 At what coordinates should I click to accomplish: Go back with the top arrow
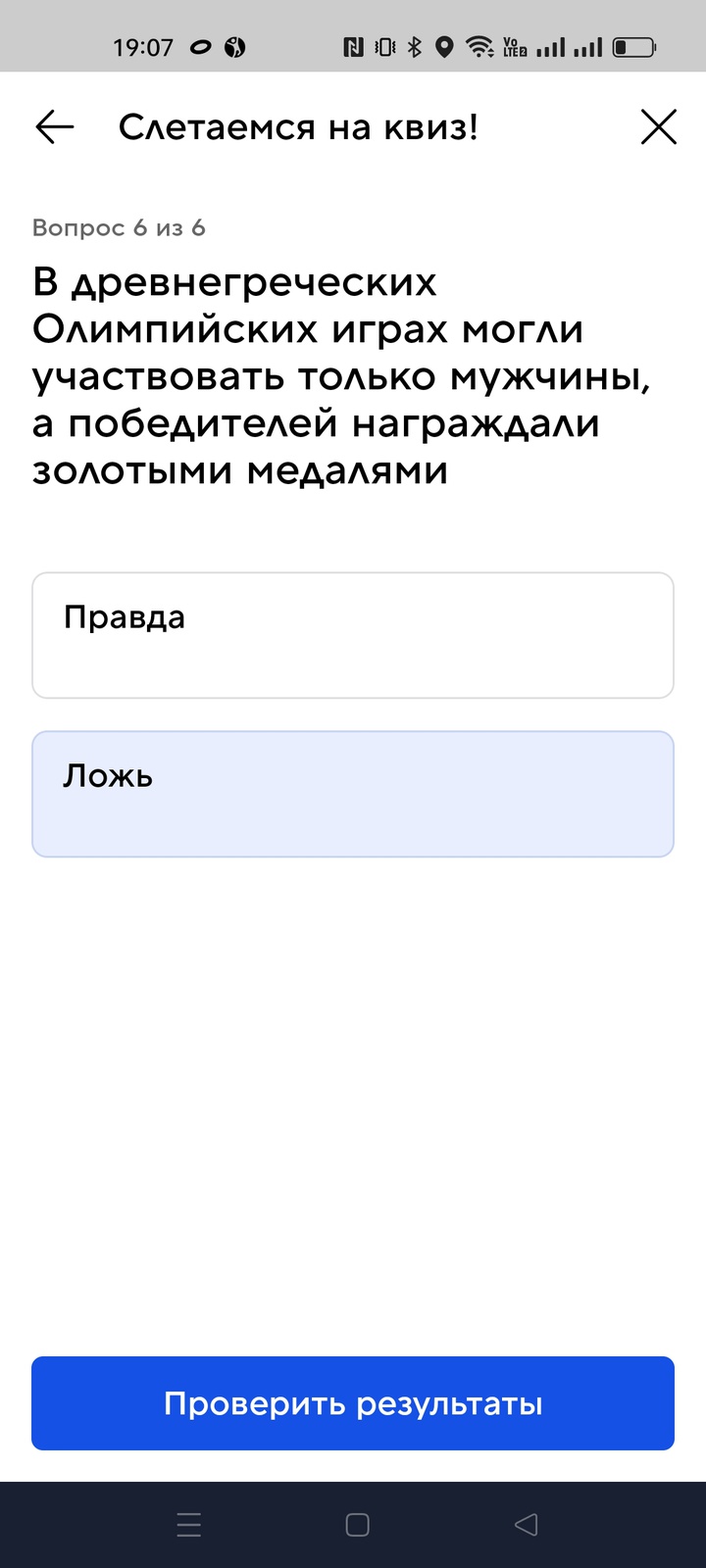click(x=55, y=127)
